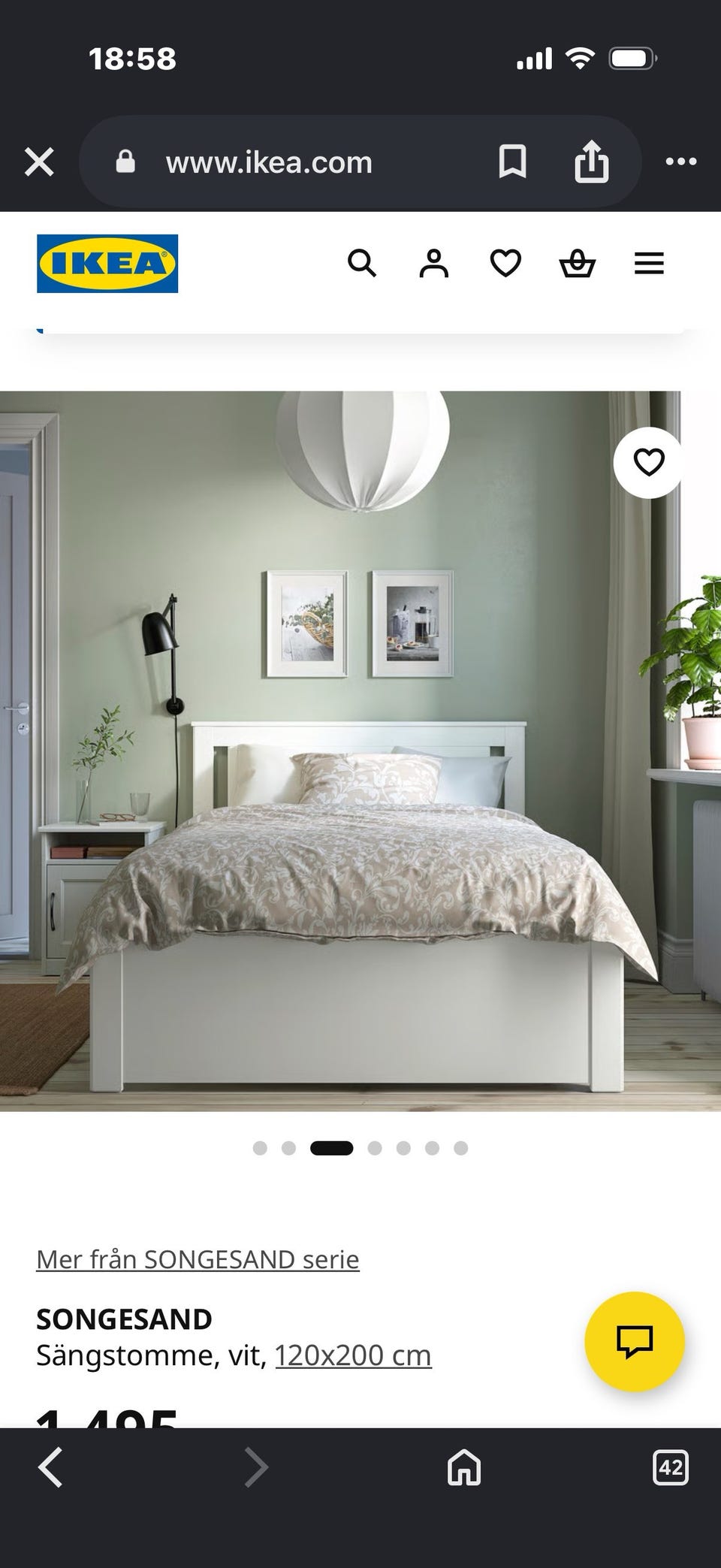Open the account profile icon
The image size is (721, 1568).
(434, 263)
